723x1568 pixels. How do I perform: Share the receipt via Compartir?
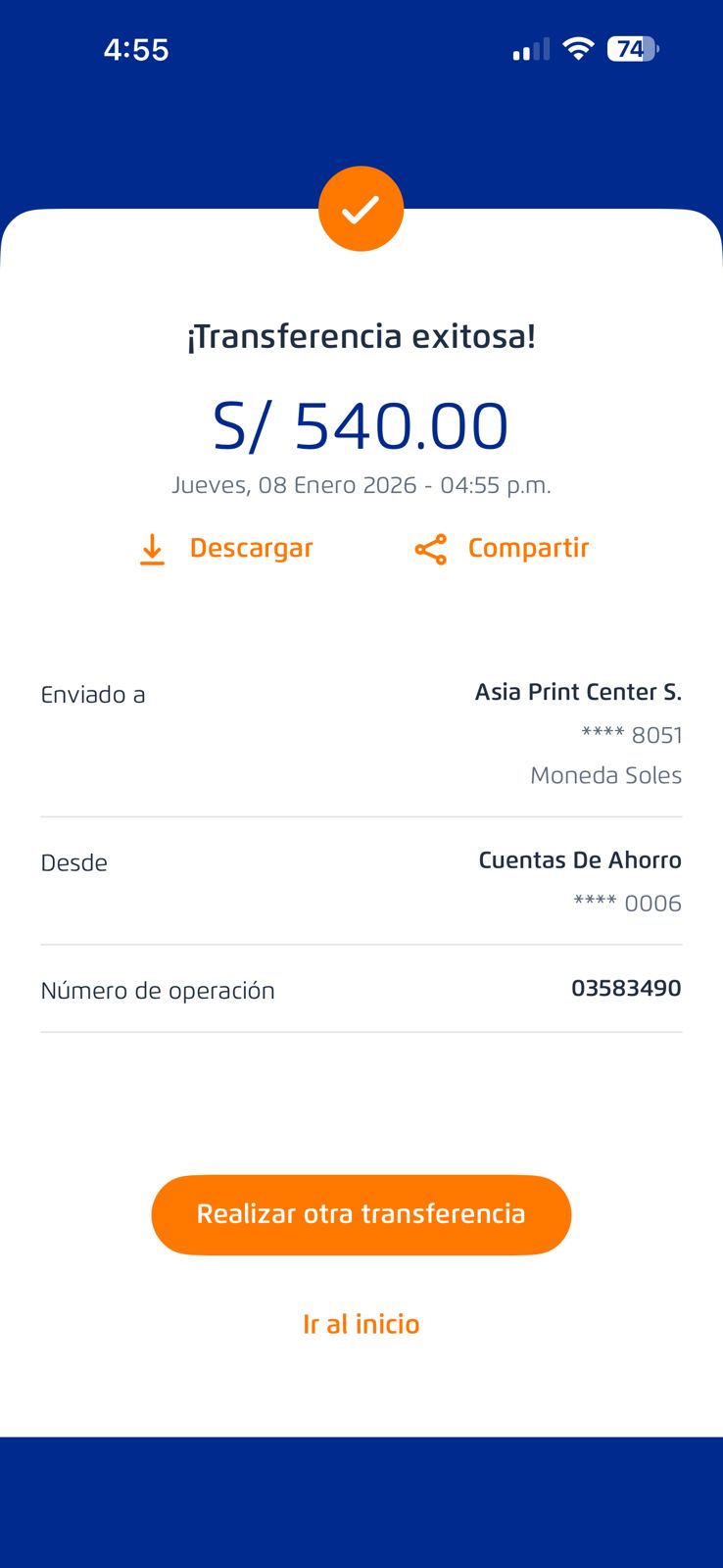(x=502, y=549)
